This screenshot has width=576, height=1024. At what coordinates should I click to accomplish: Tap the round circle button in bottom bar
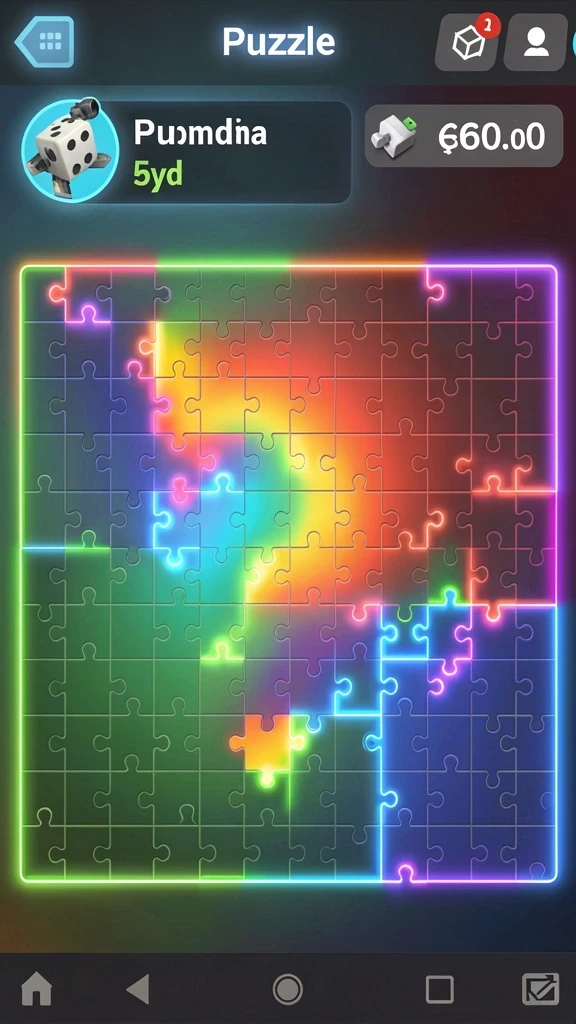(x=287, y=989)
